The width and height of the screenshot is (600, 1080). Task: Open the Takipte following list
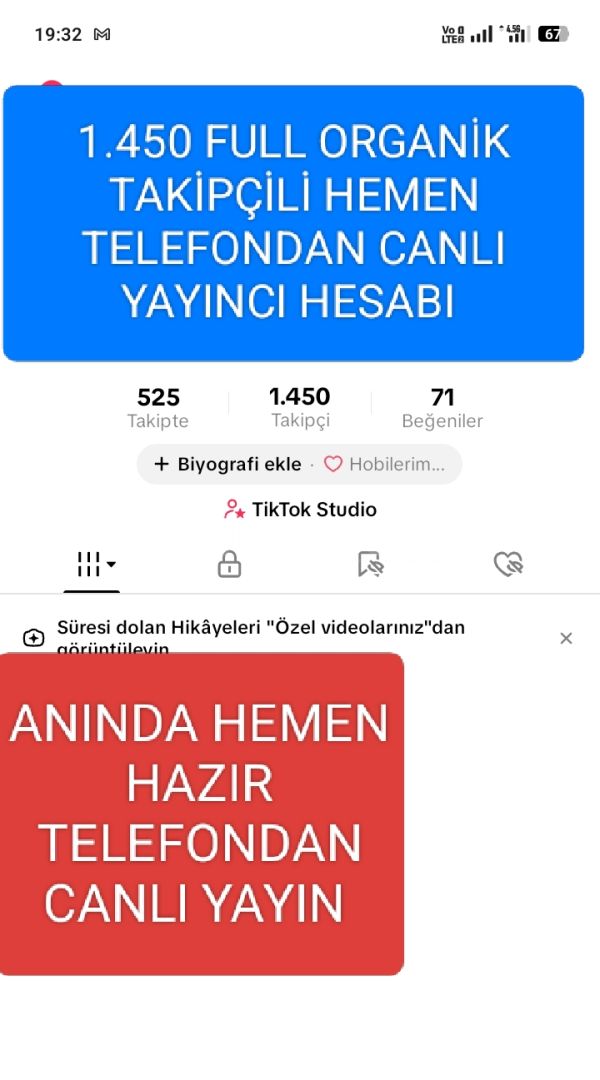(158, 408)
